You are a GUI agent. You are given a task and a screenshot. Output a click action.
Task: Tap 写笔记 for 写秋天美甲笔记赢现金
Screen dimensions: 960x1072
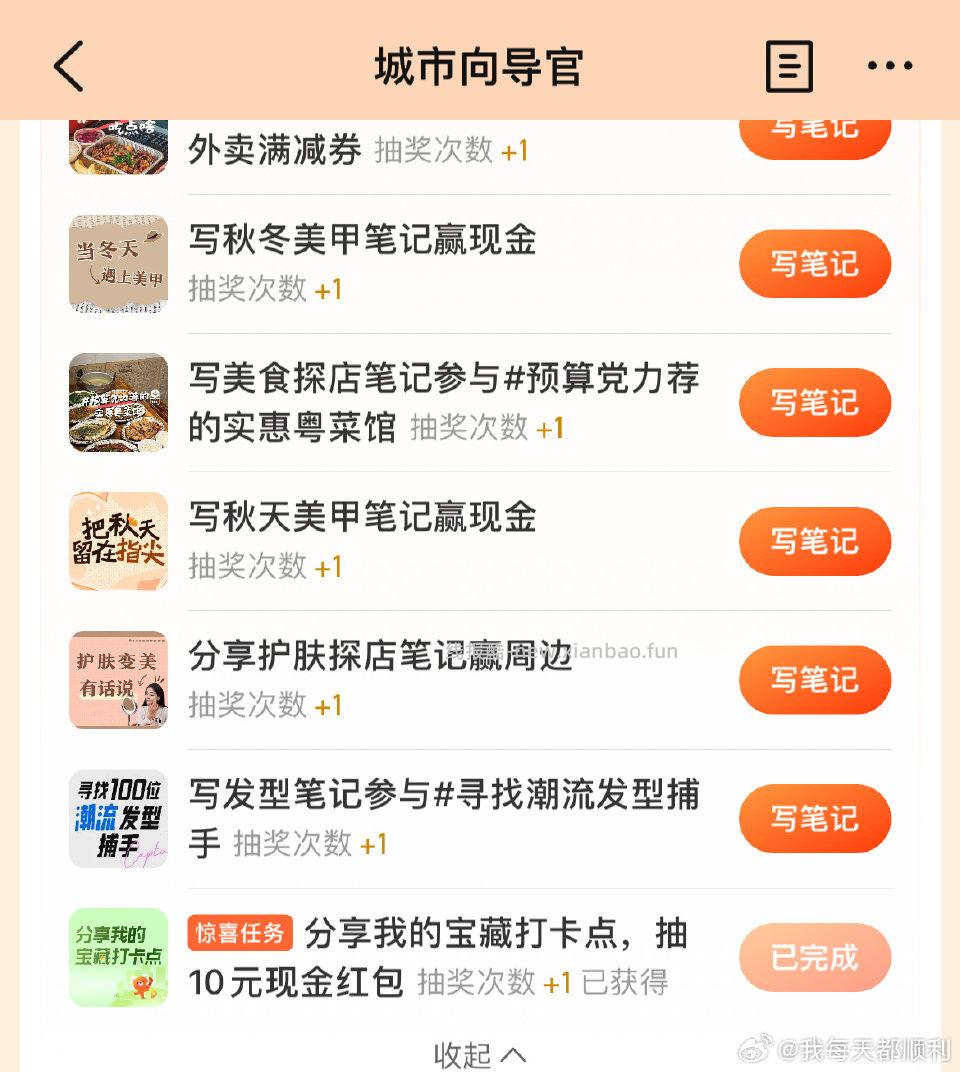[x=814, y=541]
